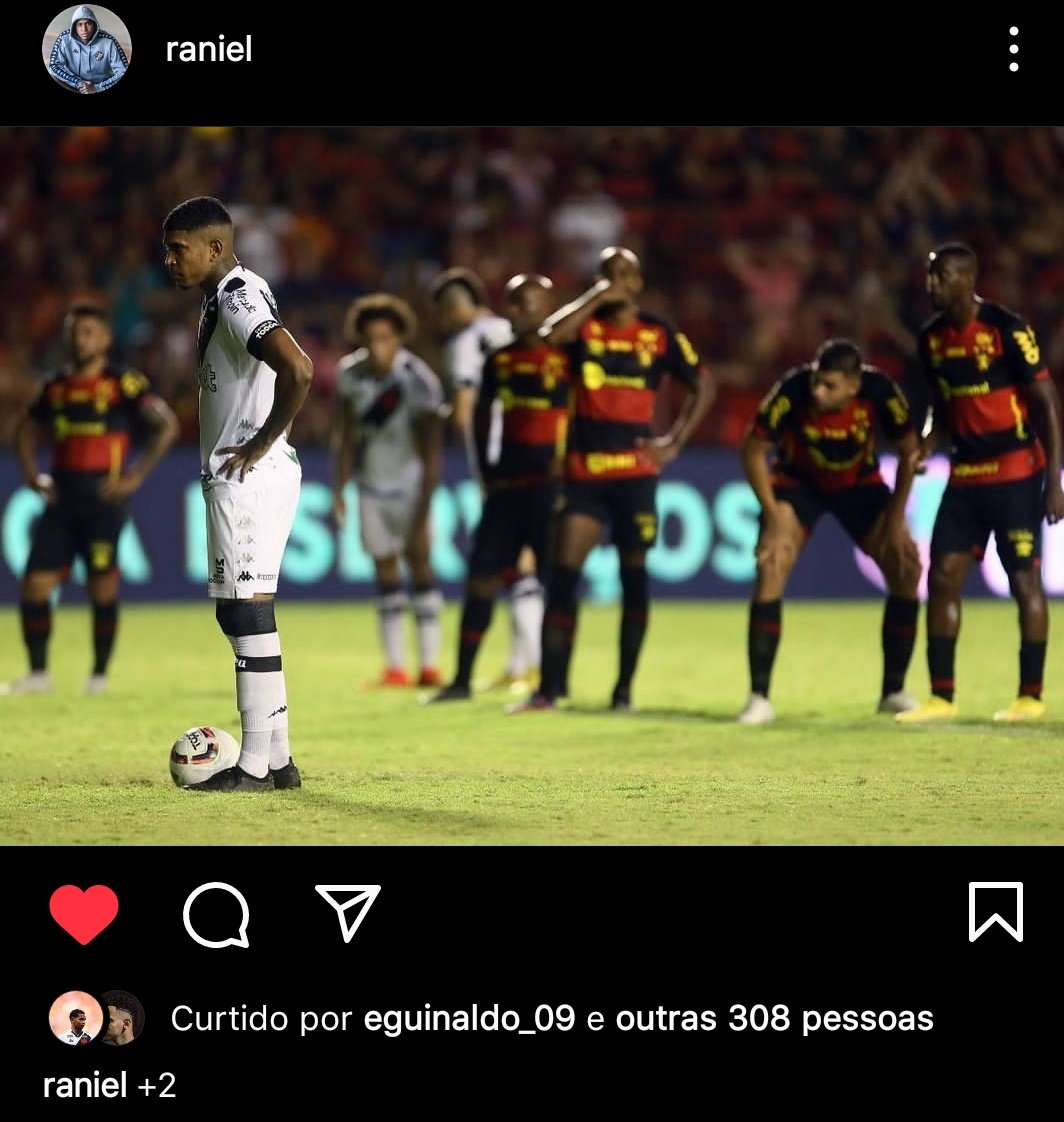
Task: Unlike the post with the red heart
Action: [x=84, y=913]
